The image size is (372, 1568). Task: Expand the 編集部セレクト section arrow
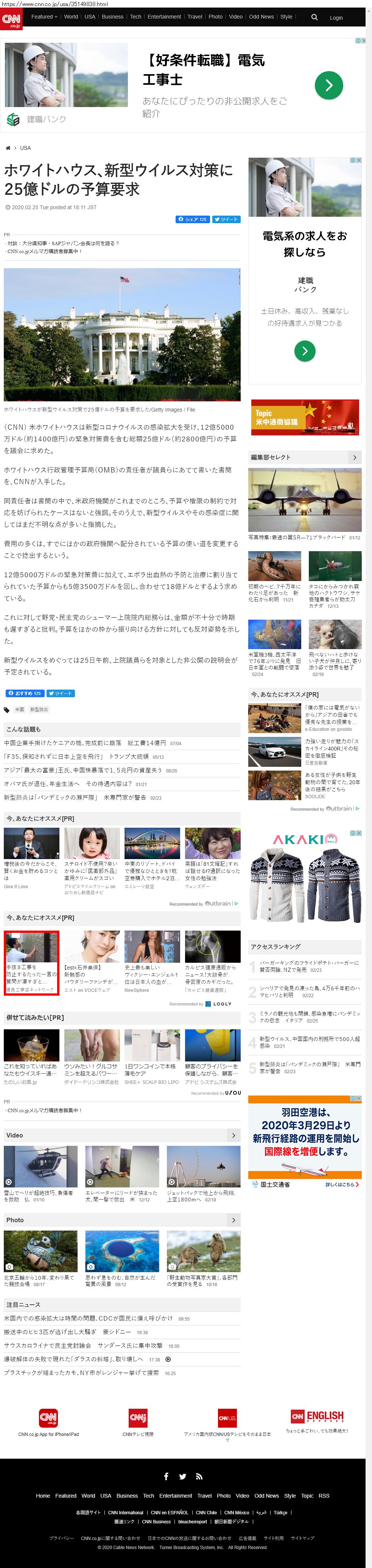(x=355, y=457)
